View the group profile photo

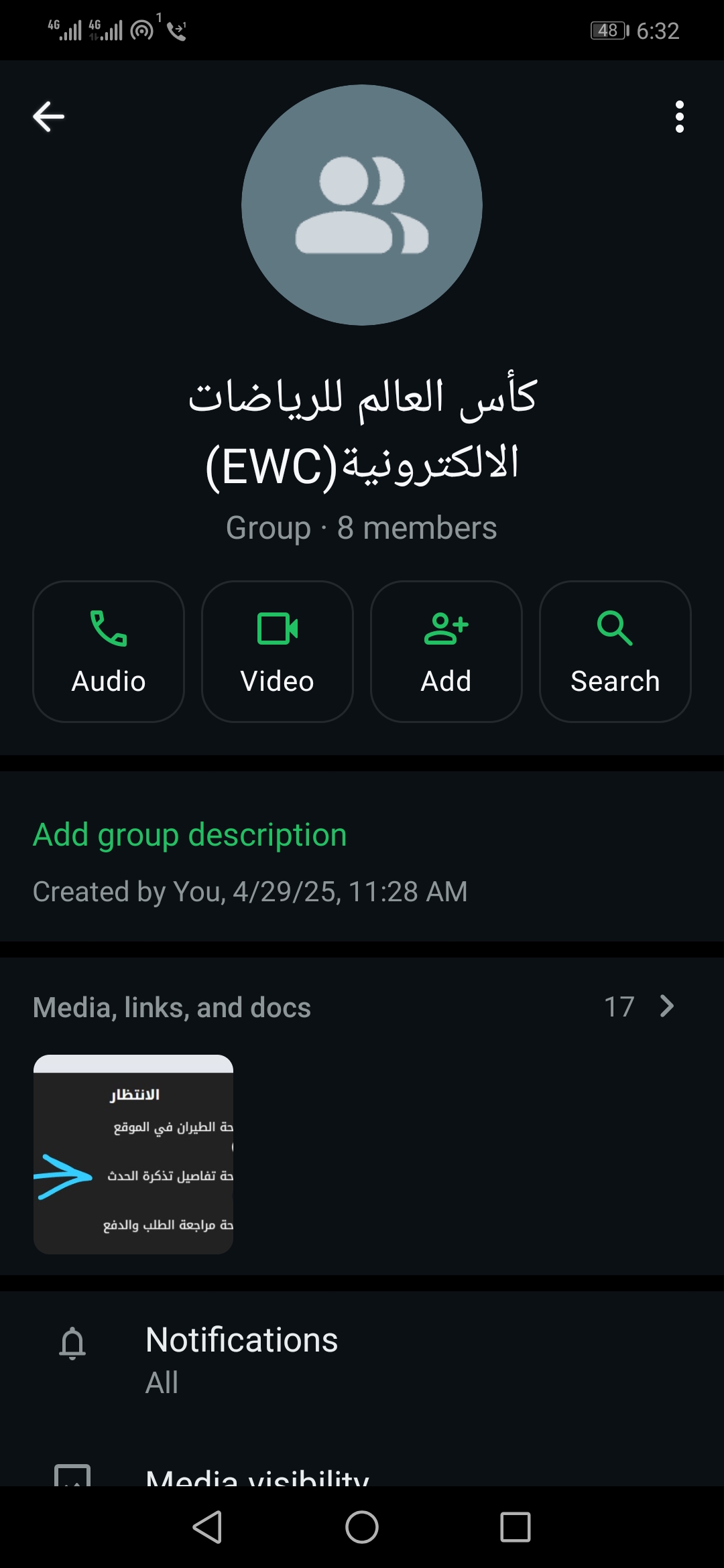coord(362,205)
